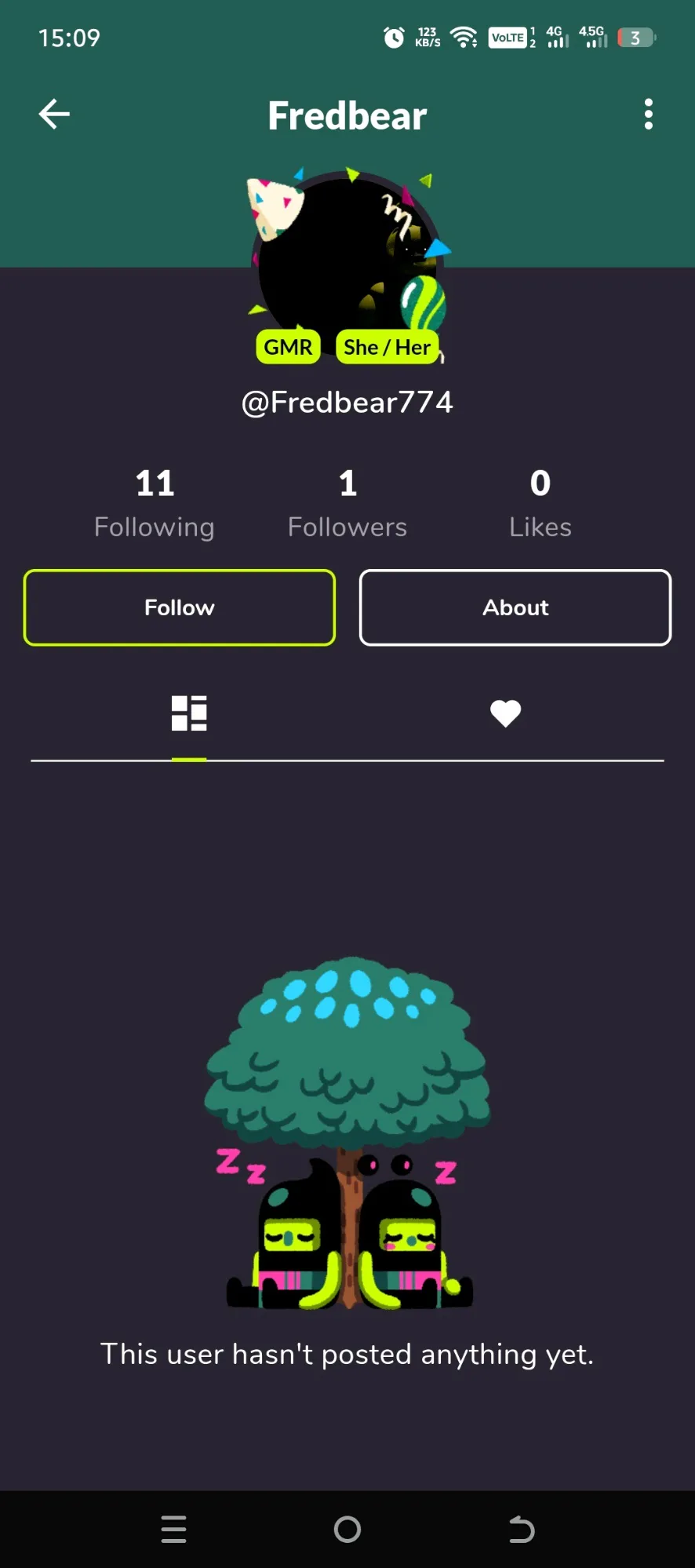
Task: Open the About section
Action: (x=515, y=607)
